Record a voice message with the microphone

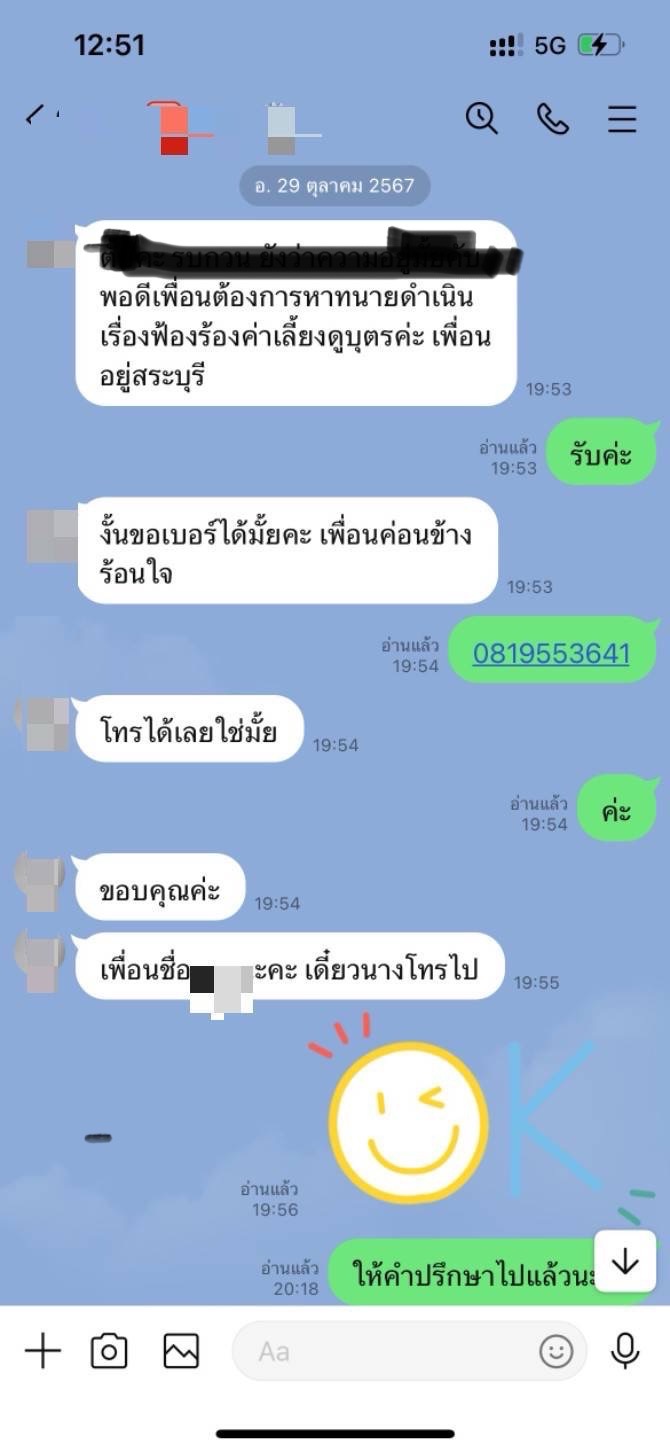pyautogui.click(x=626, y=1352)
